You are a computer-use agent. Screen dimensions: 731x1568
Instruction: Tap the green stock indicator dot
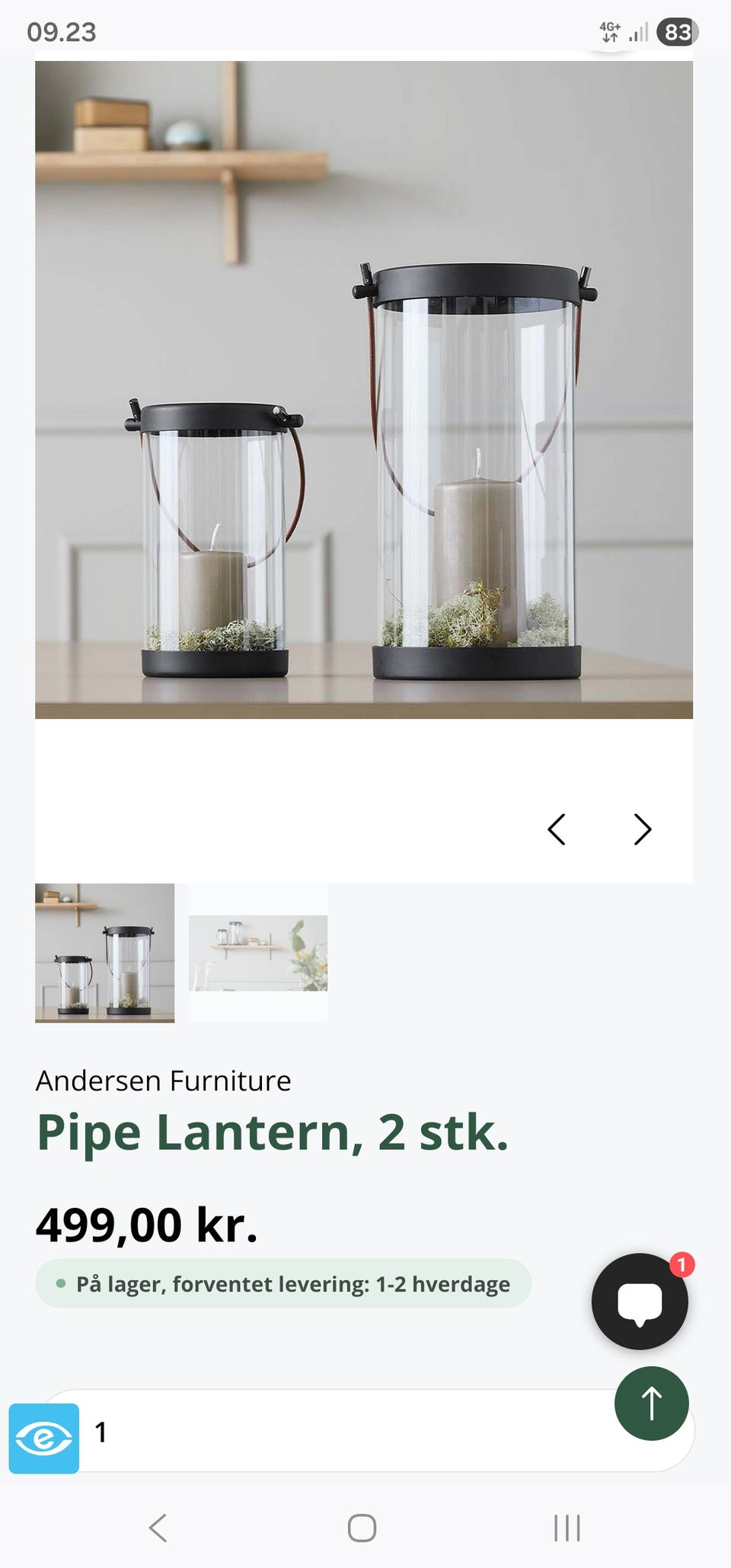(x=61, y=1283)
